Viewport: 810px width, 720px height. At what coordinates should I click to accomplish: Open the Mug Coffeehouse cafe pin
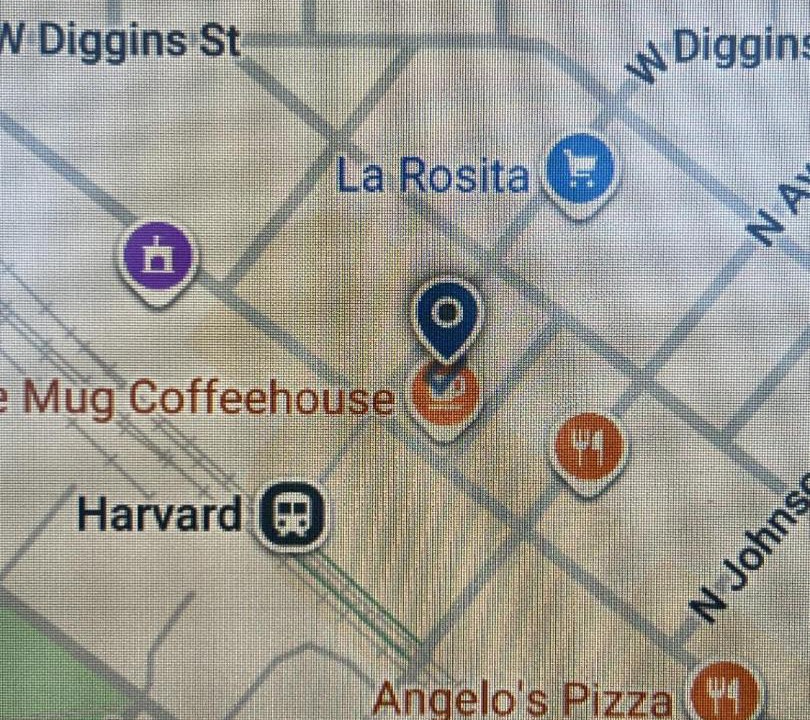pyautogui.click(x=443, y=401)
